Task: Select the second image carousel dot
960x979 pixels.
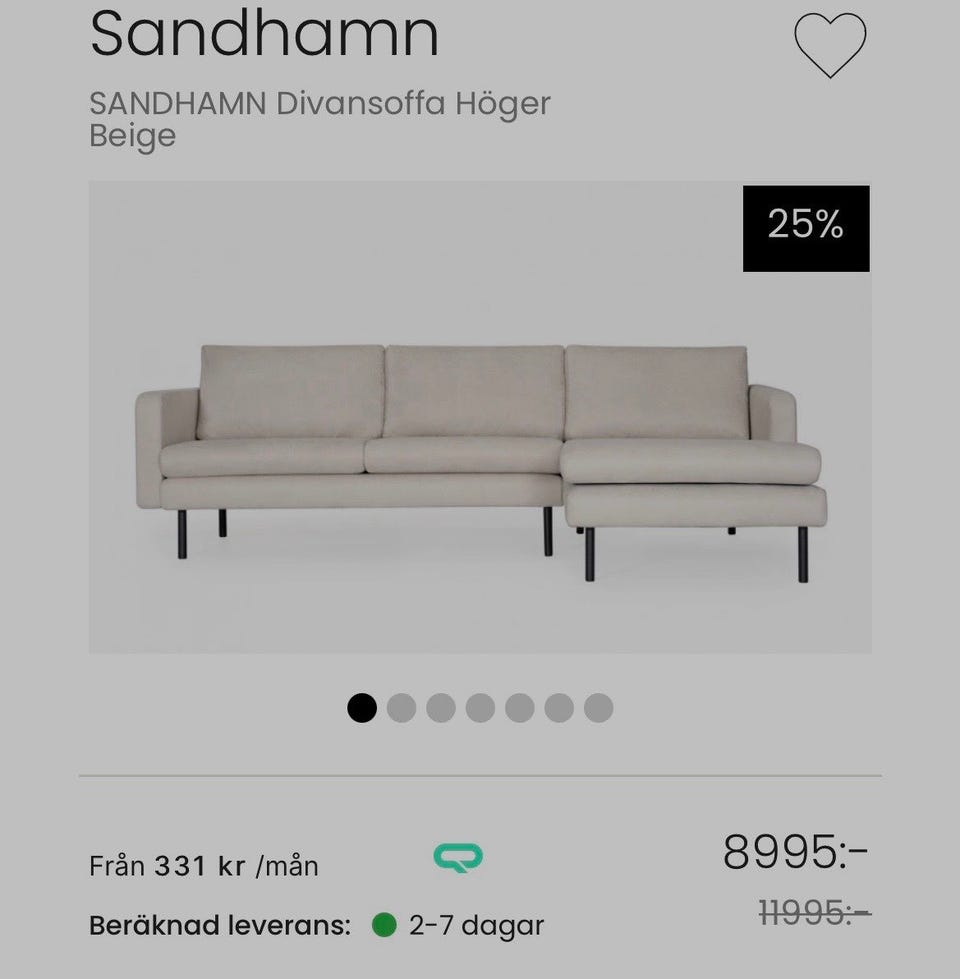Action: click(402, 708)
